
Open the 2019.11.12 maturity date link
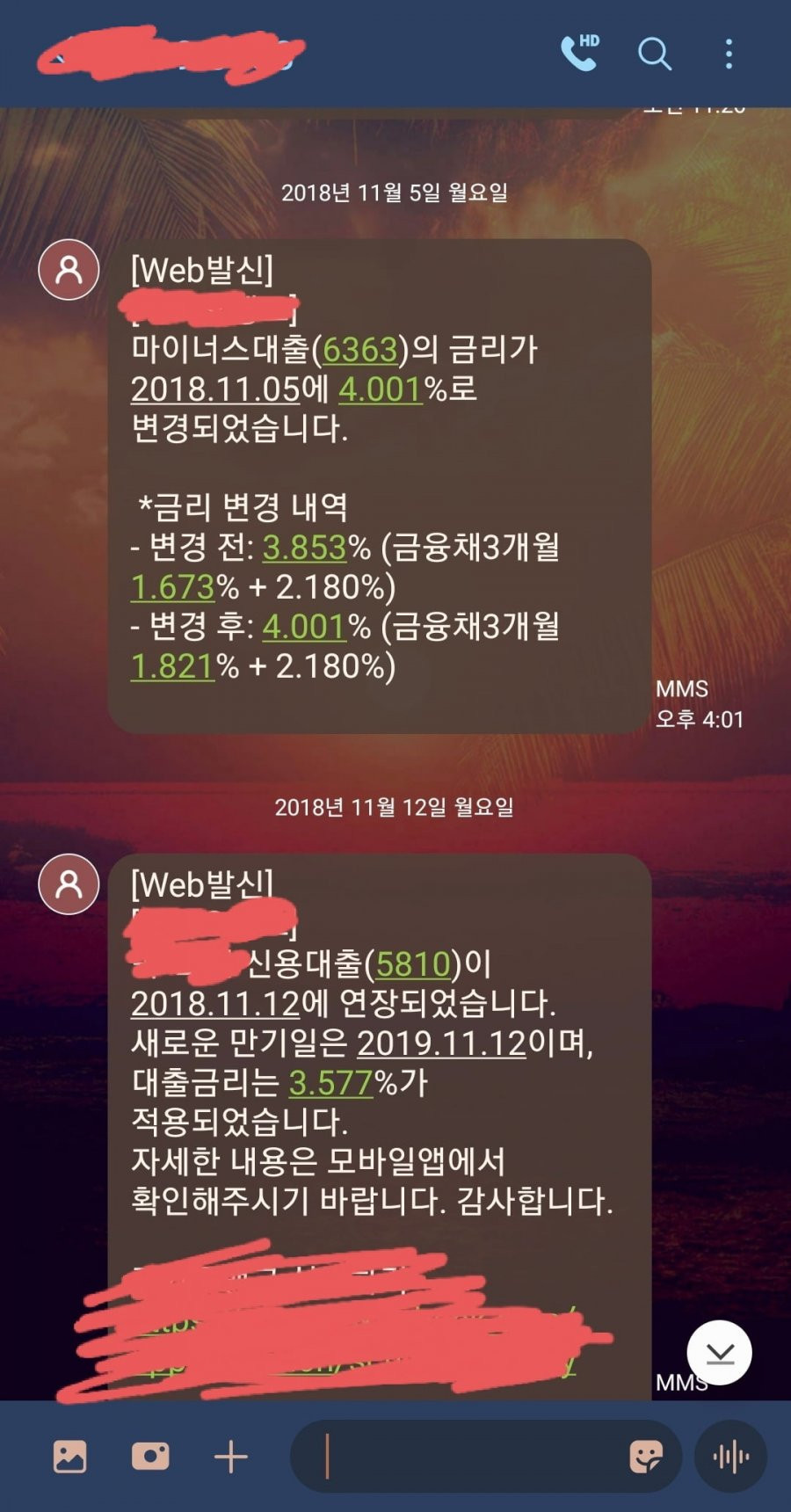tap(441, 1043)
